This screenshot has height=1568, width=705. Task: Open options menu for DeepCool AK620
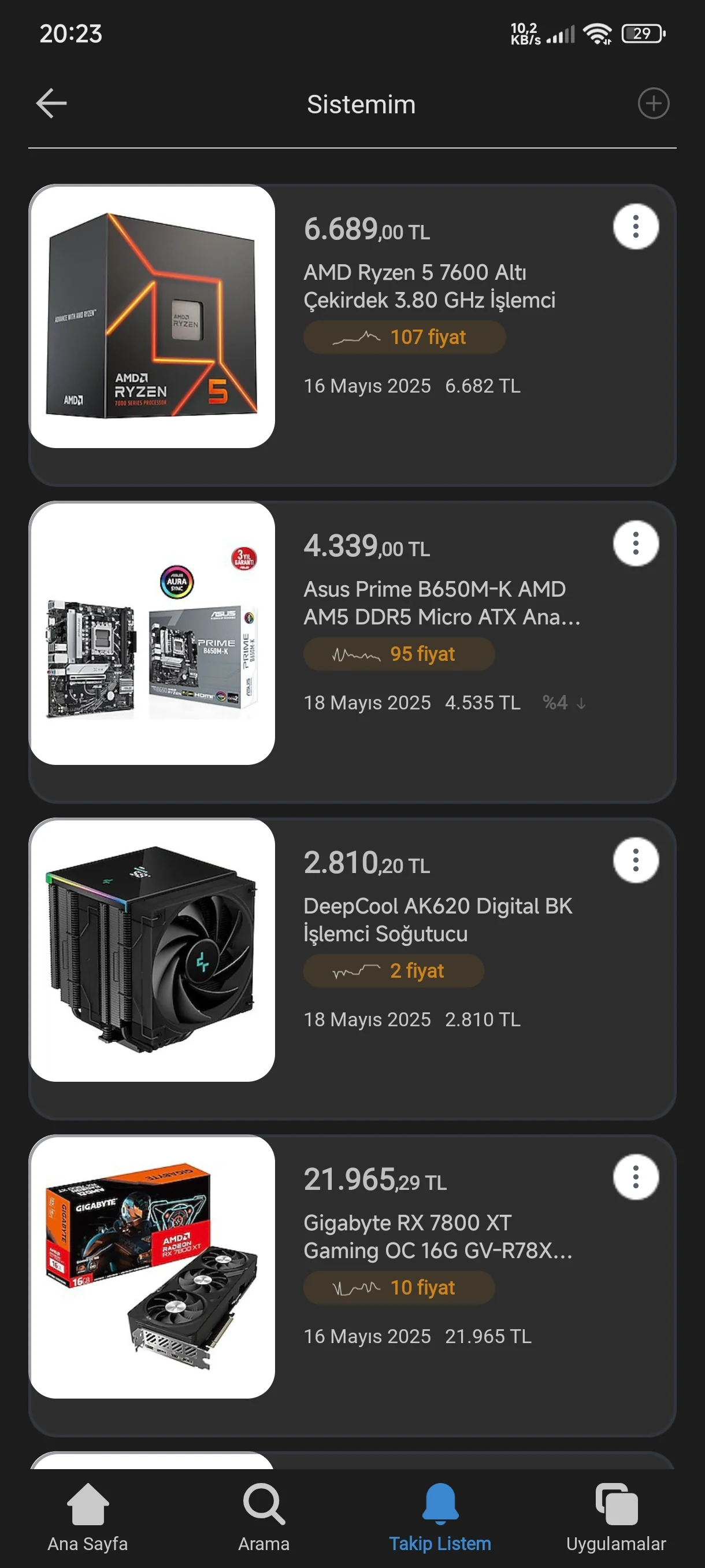[636, 861]
